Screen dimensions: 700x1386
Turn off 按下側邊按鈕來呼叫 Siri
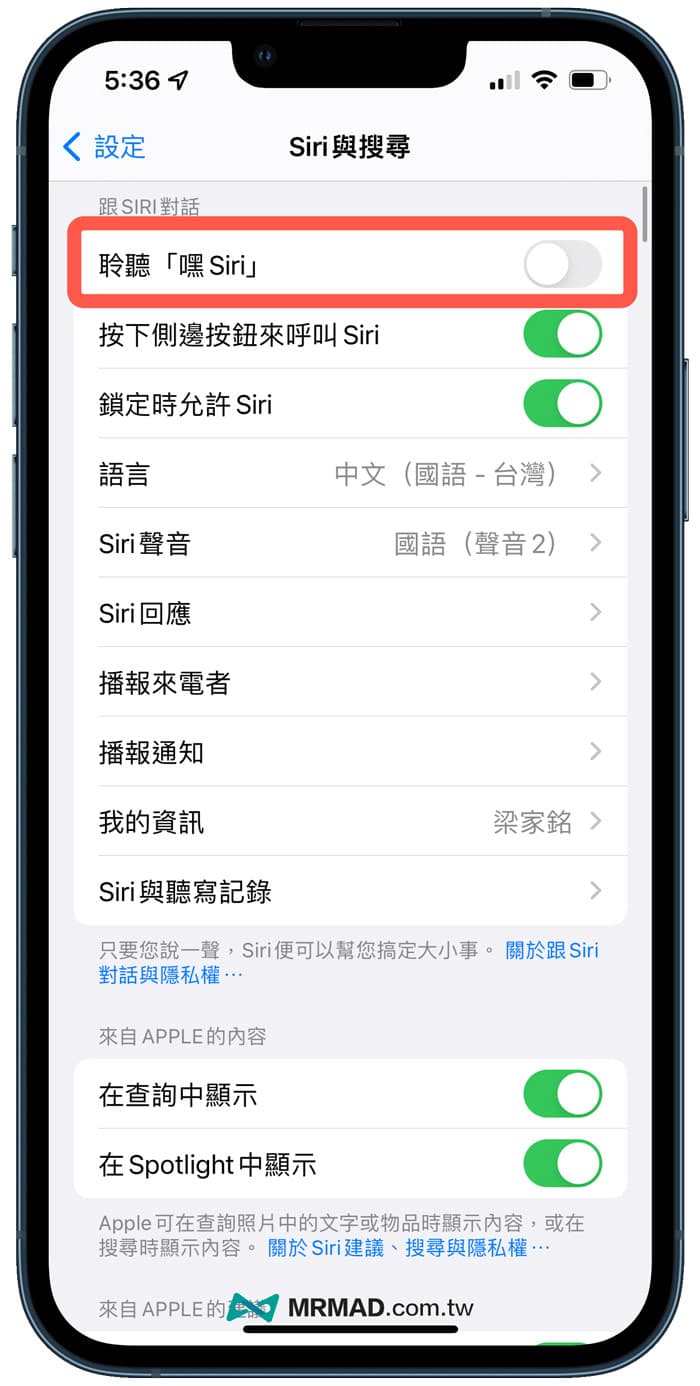(562, 335)
